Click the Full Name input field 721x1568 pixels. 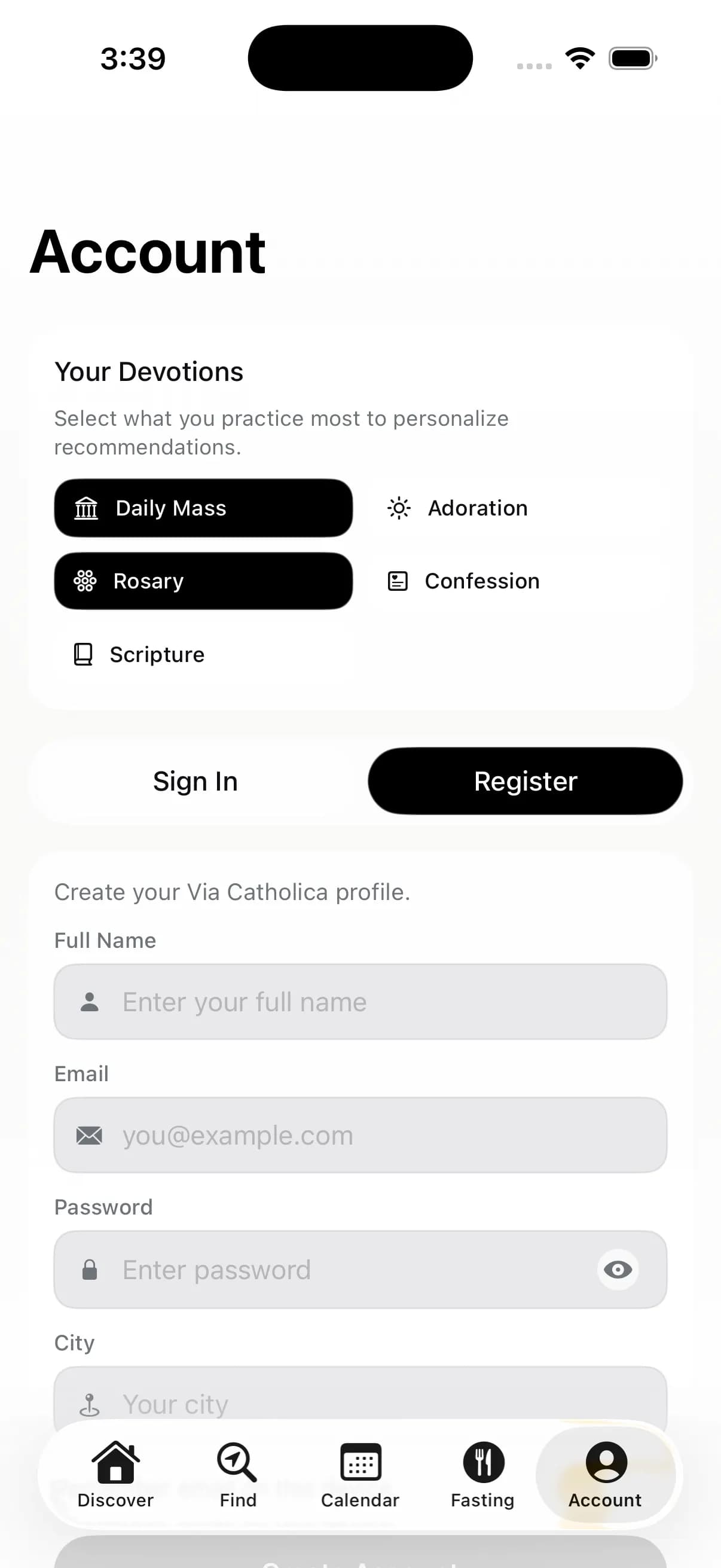[x=362, y=1001]
